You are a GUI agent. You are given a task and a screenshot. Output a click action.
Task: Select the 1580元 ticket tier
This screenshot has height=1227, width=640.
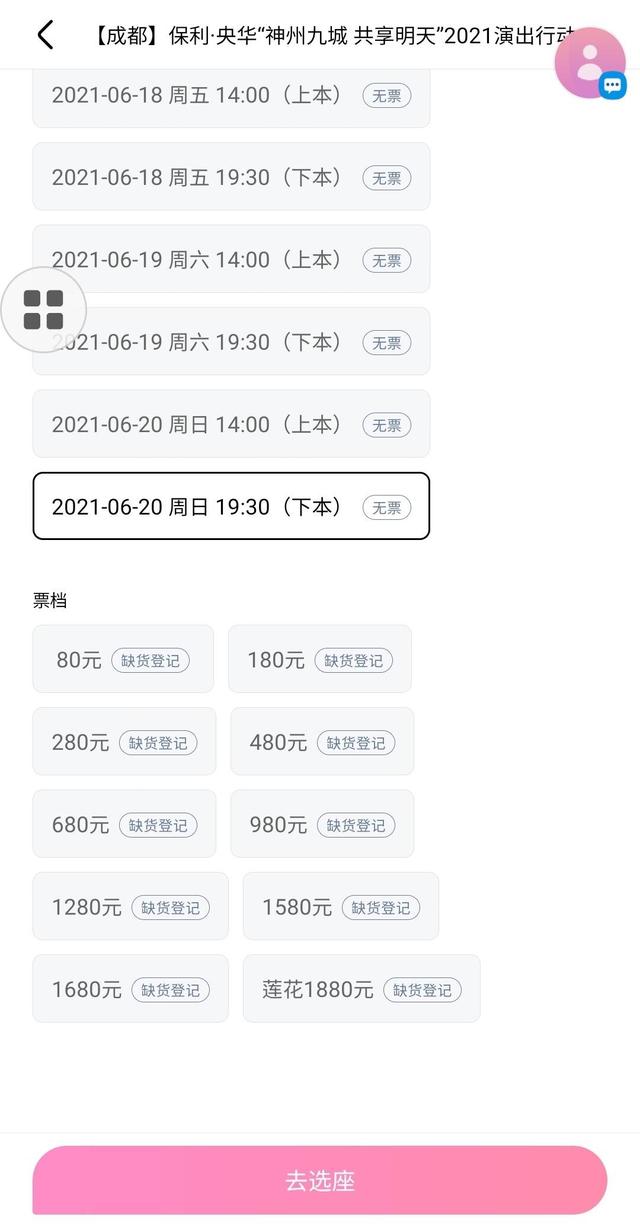coord(341,906)
